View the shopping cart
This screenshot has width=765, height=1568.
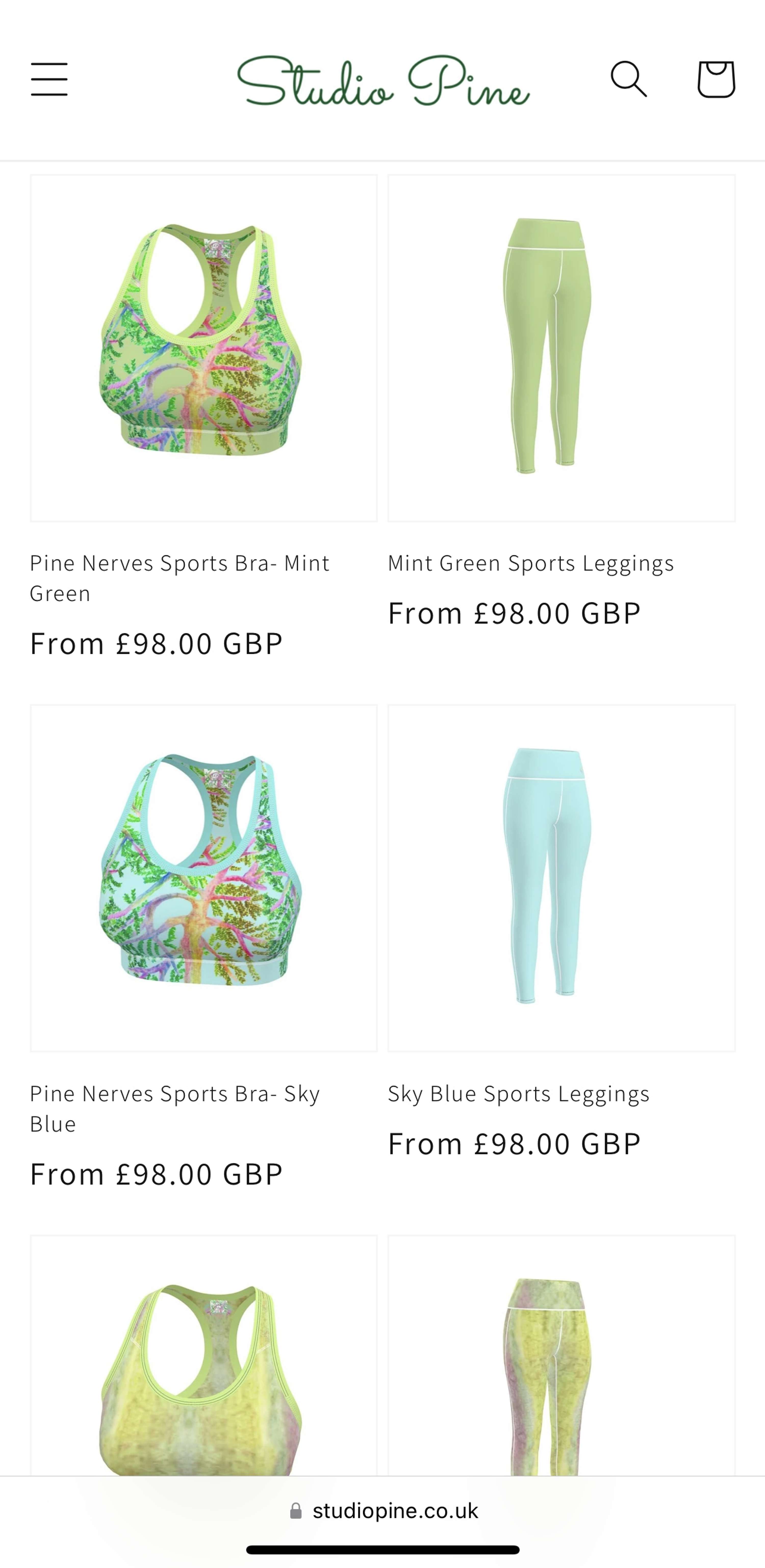716,79
